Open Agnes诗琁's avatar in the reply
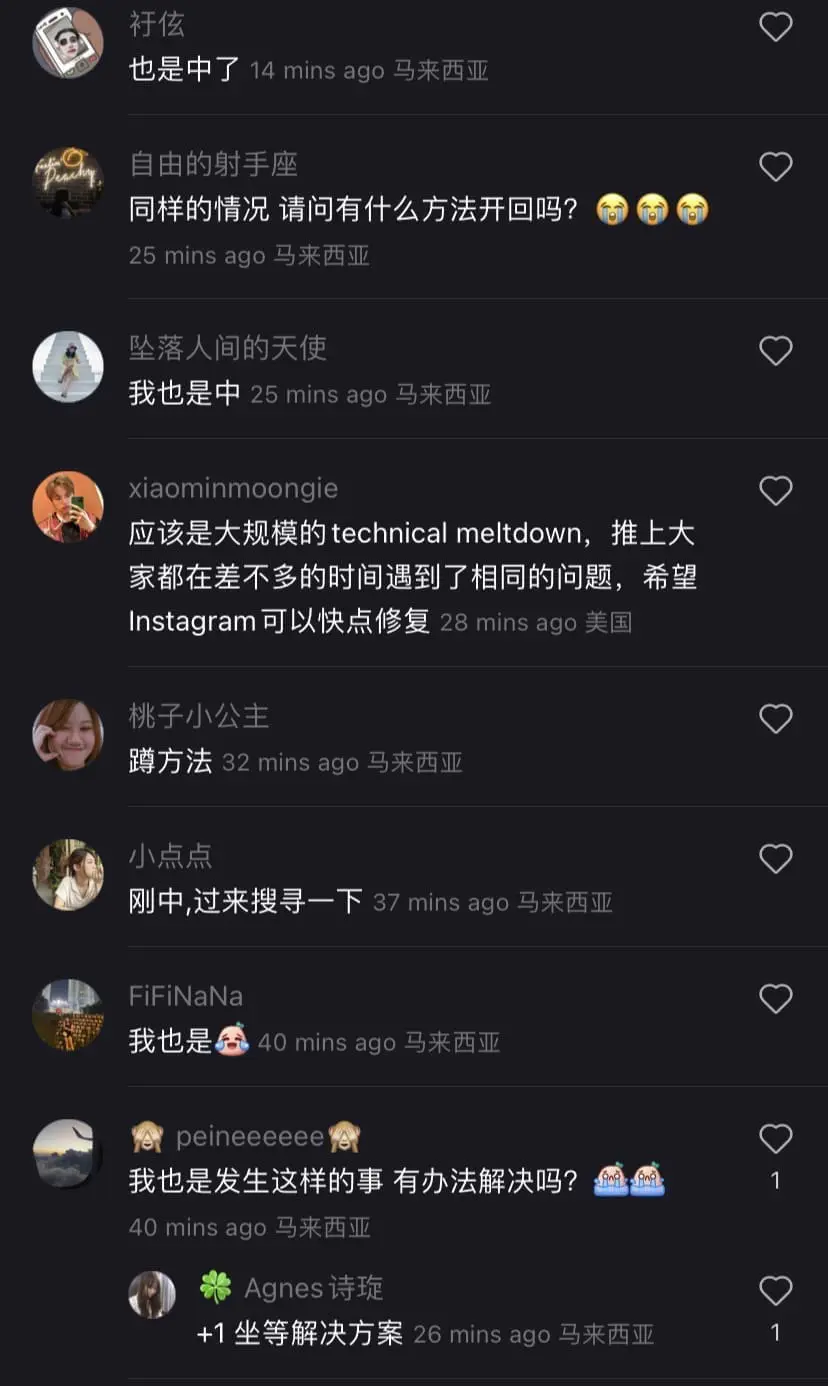The height and width of the screenshot is (1386, 828). [152, 1295]
